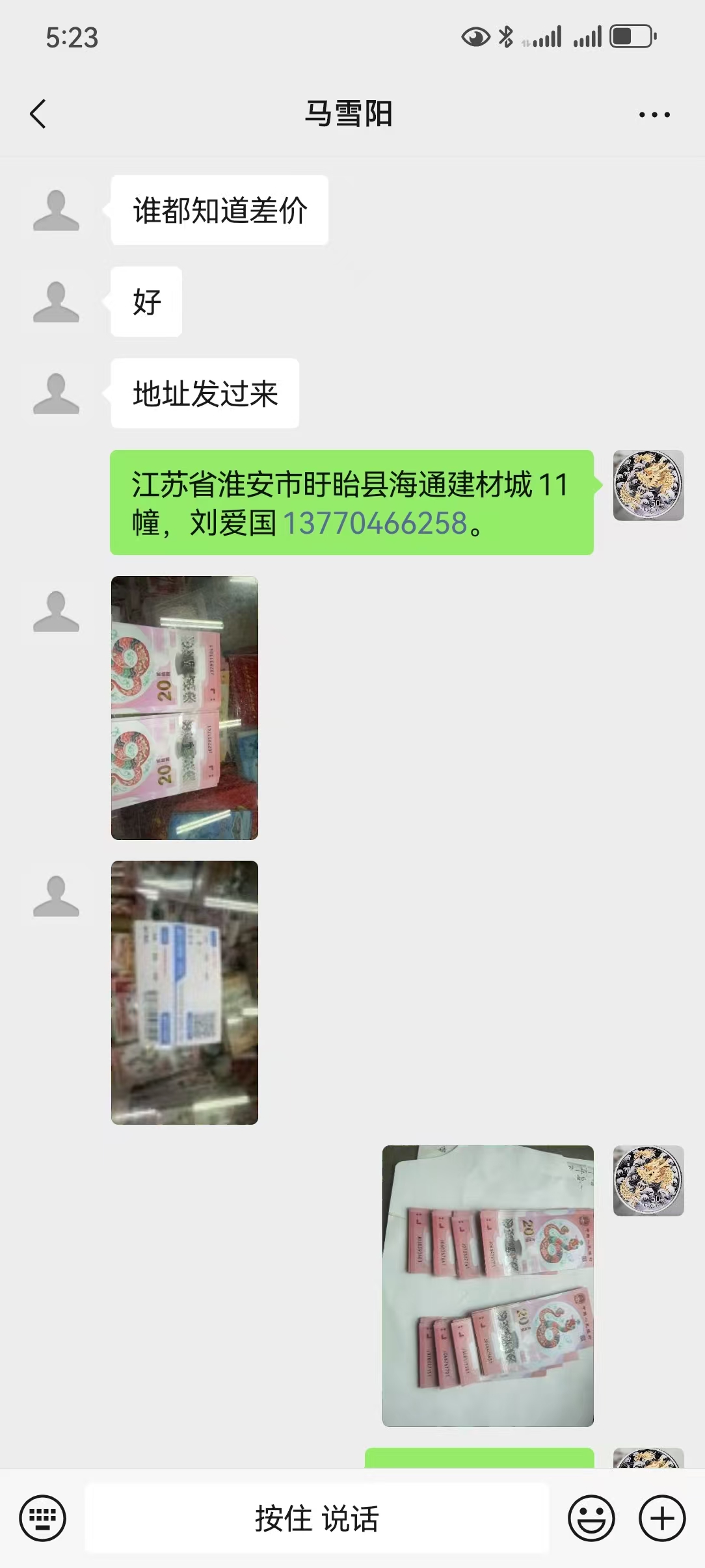View the blurry shipping label photo
Screen dimensions: 705x1568
point(185,993)
